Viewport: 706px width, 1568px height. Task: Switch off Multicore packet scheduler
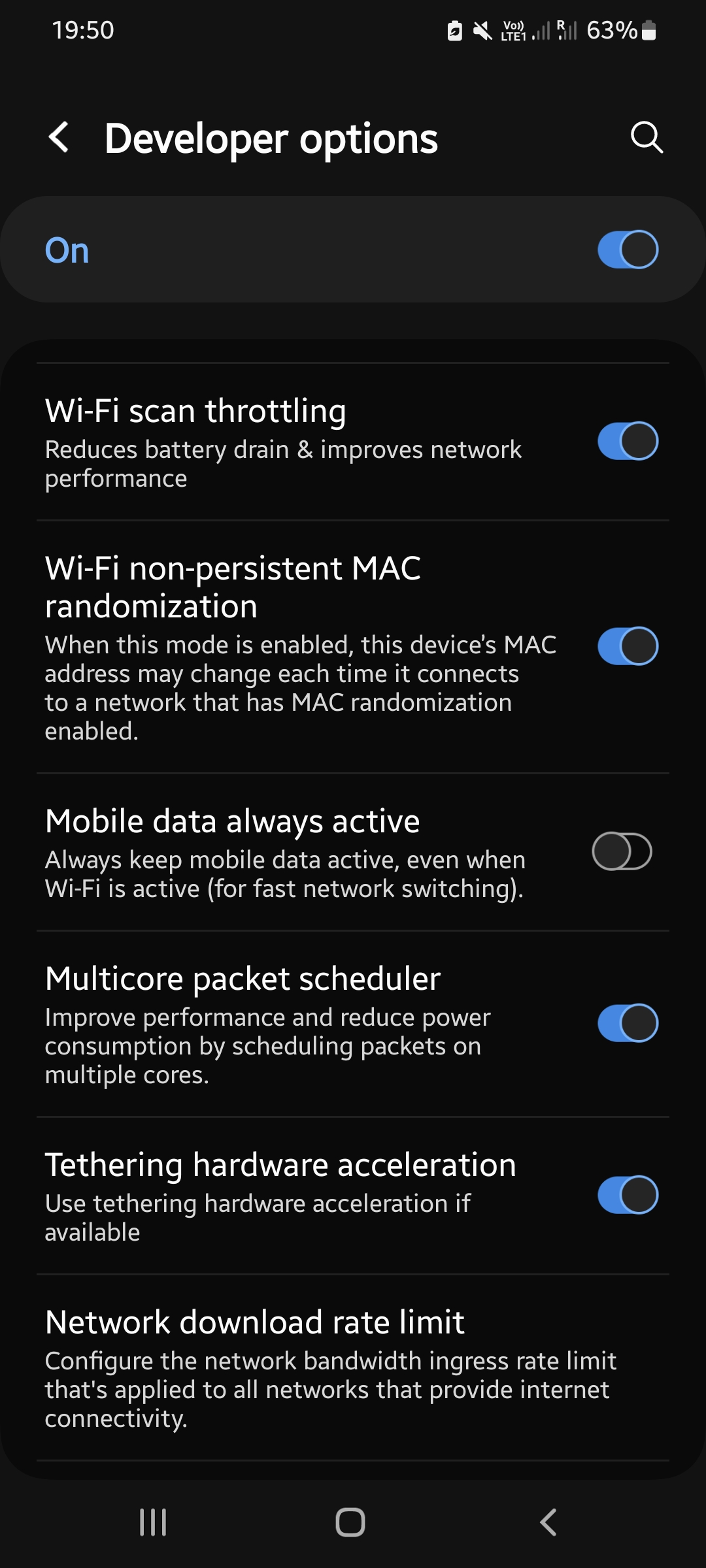click(628, 1023)
